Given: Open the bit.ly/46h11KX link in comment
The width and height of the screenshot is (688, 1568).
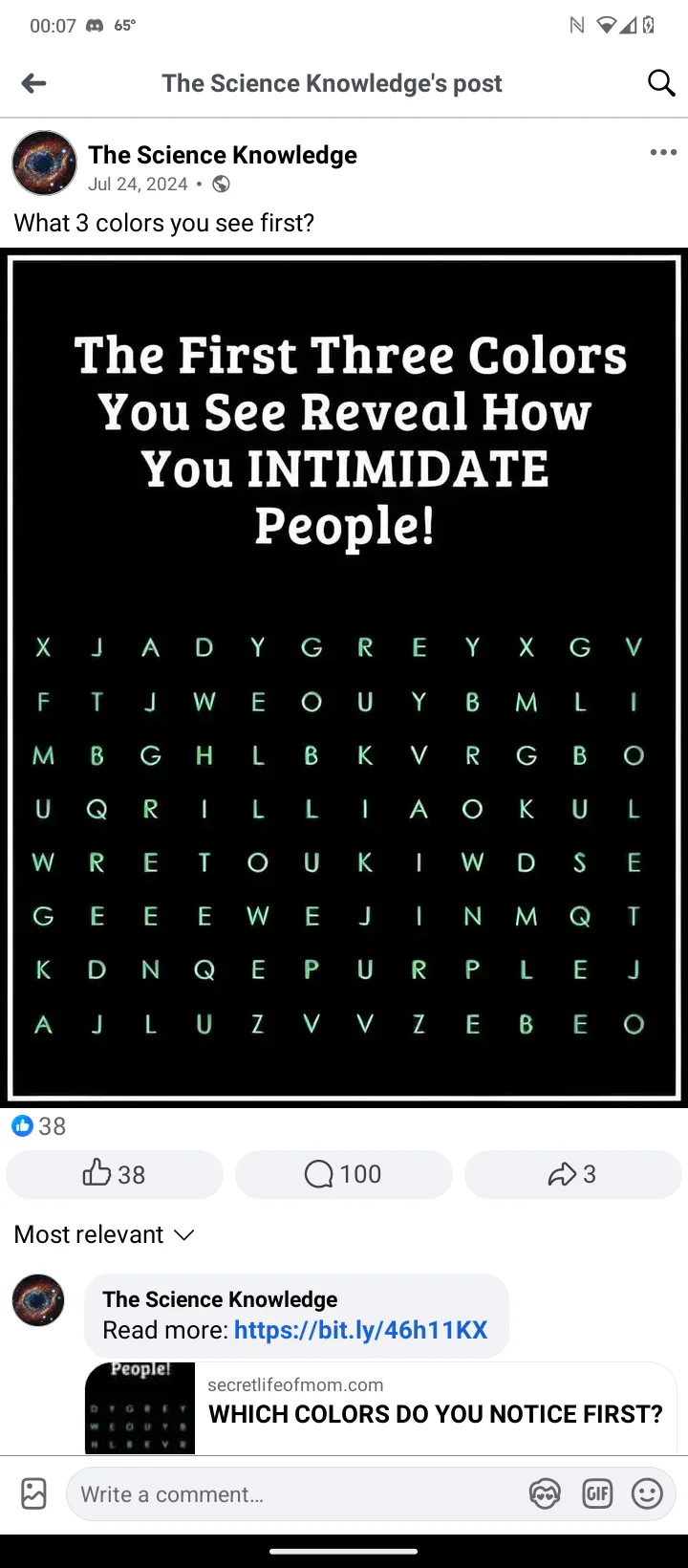Looking at the screenshot, I should 360,1330.
